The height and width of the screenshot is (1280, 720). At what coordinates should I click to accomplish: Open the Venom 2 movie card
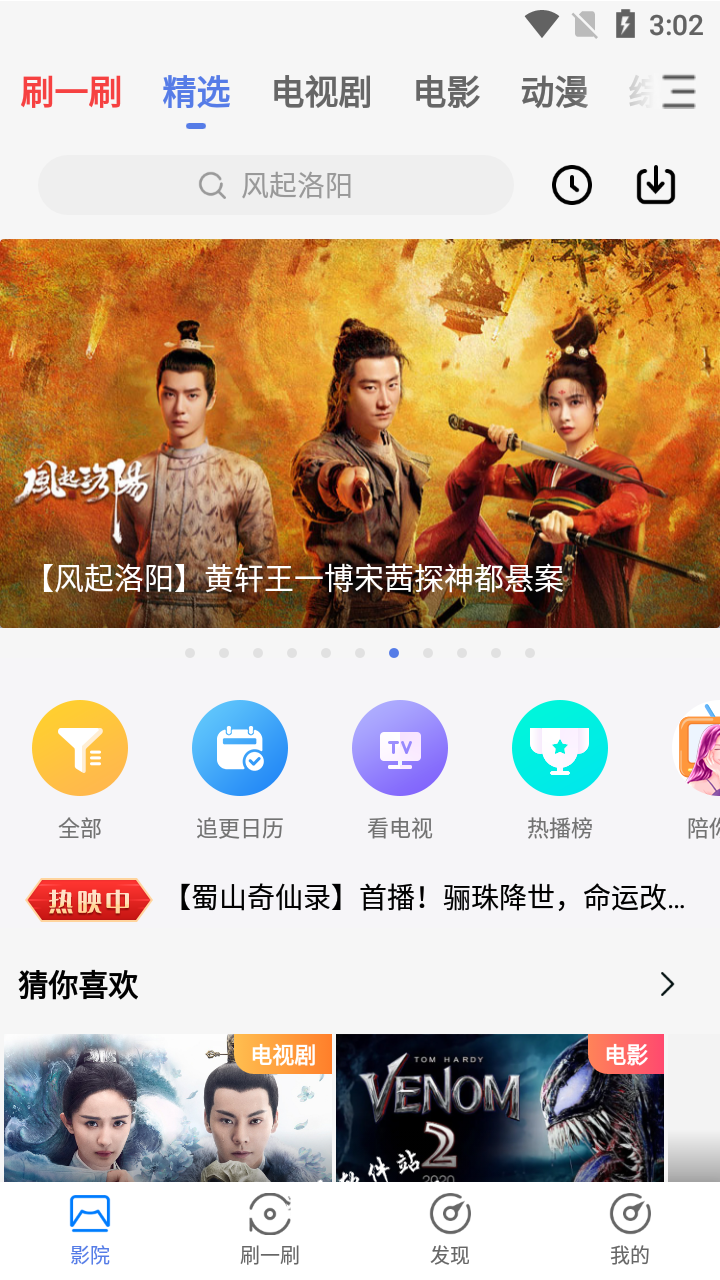tap(500, 1108)
